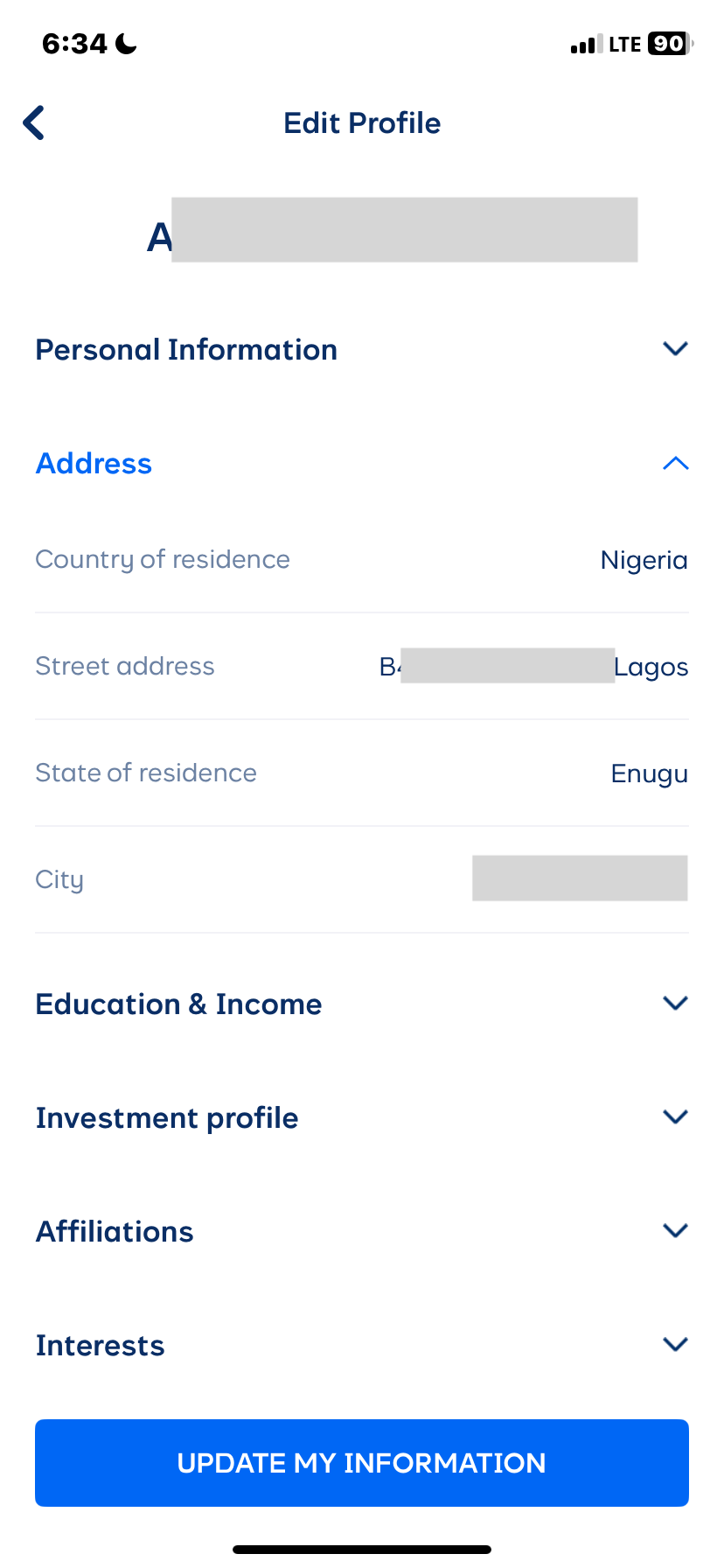Tap the Edit Profile title
724x1568 pixels.
pyautogui.click(x=361, y=122)
